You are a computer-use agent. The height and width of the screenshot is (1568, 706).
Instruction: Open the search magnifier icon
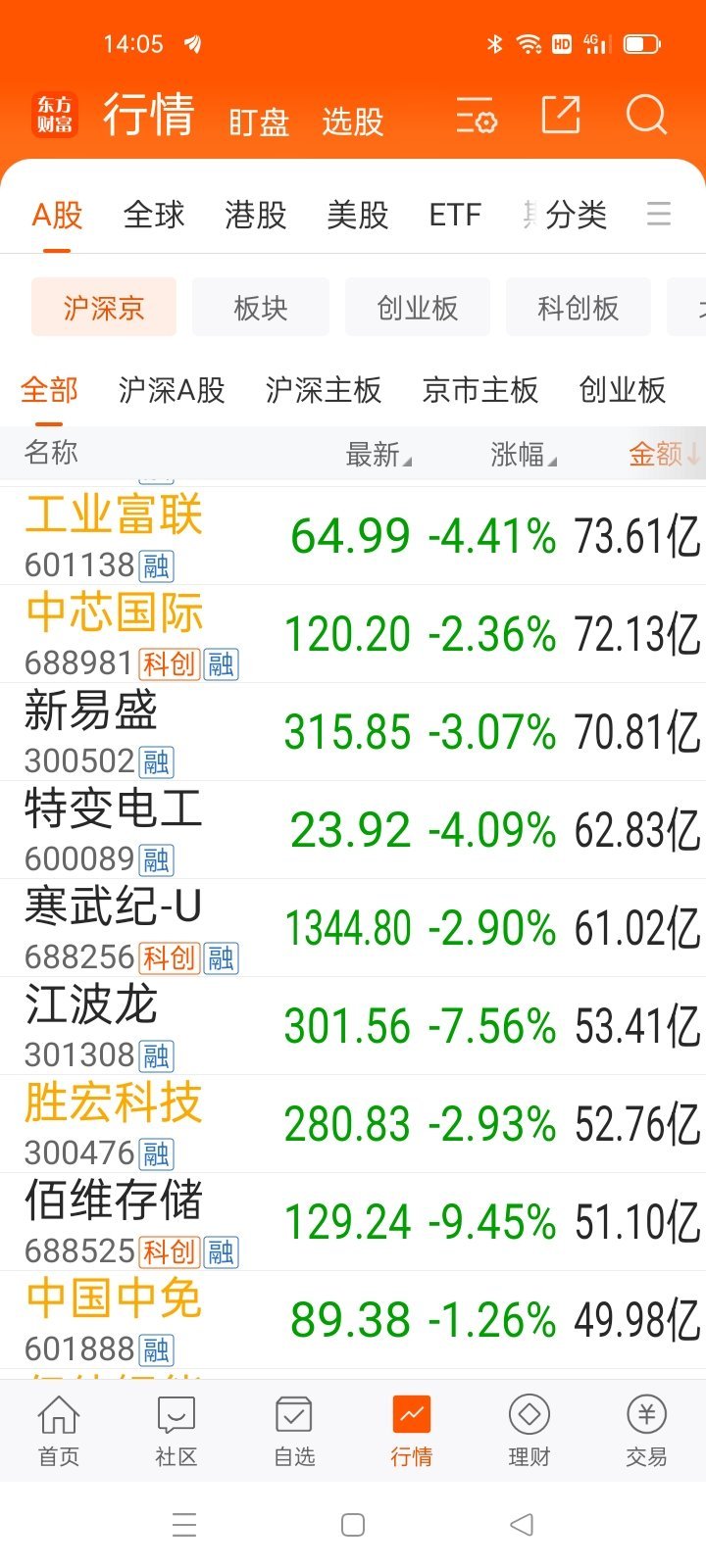point(646,116)
